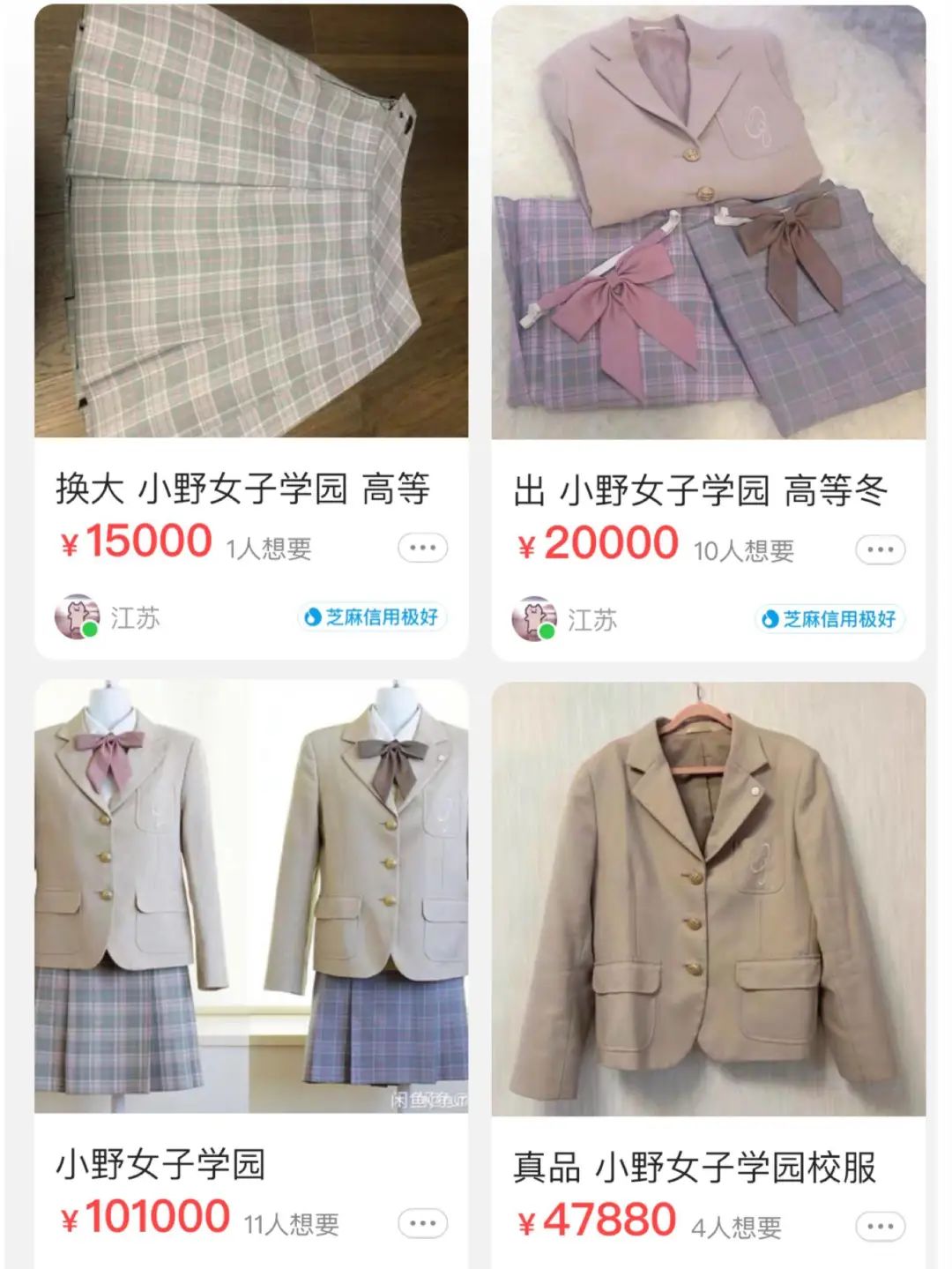Open the 真品 小野女子学园校服 listing
Image resolution: width=952 pixels, height=1269 pixels.
[x=696, y=1164]
